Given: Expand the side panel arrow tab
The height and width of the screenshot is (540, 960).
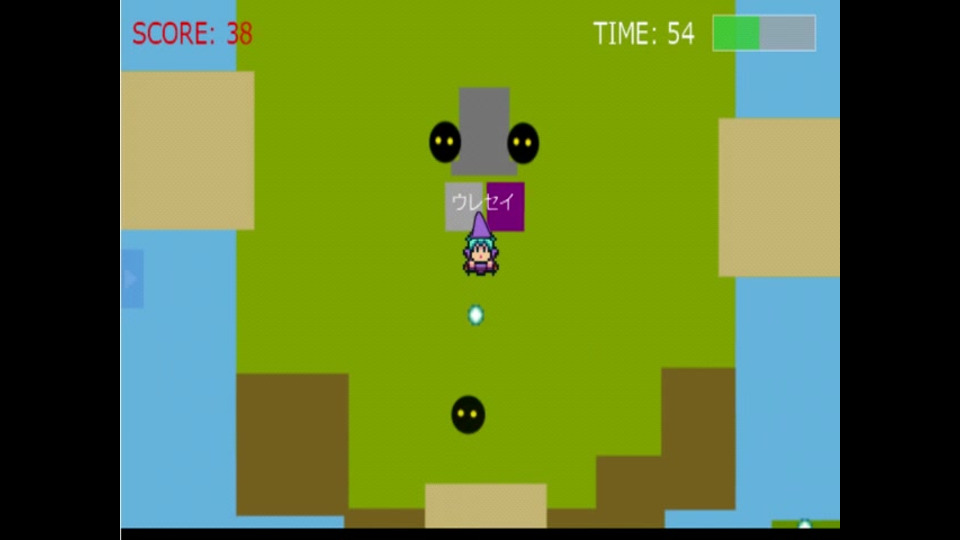Looking at the screenshot, I should [132, 279].
